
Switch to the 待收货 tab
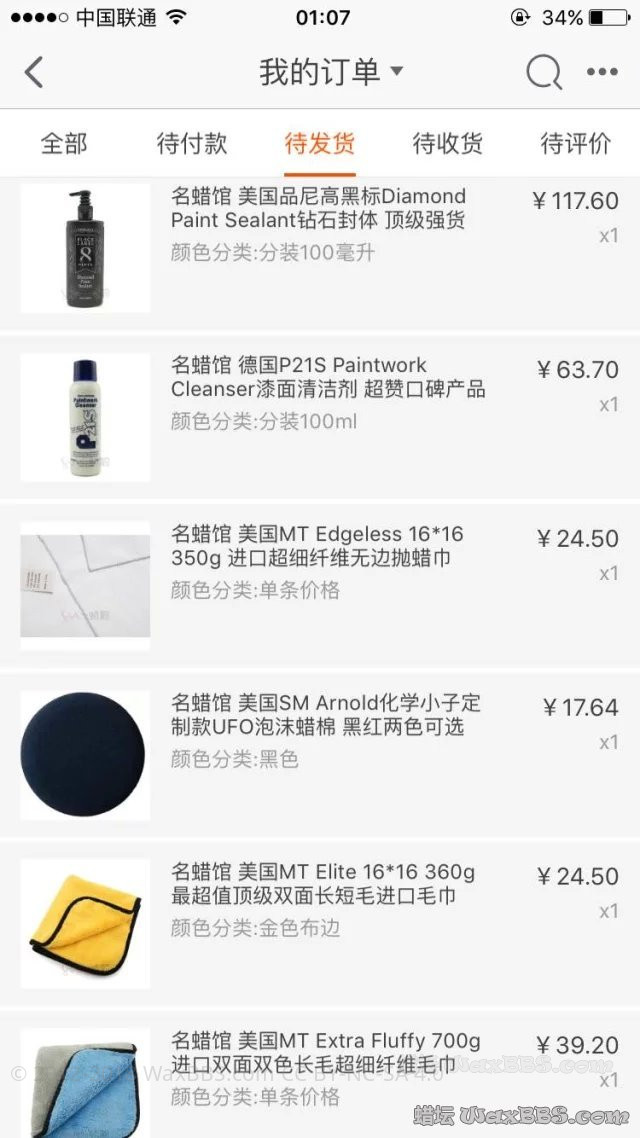448,143
